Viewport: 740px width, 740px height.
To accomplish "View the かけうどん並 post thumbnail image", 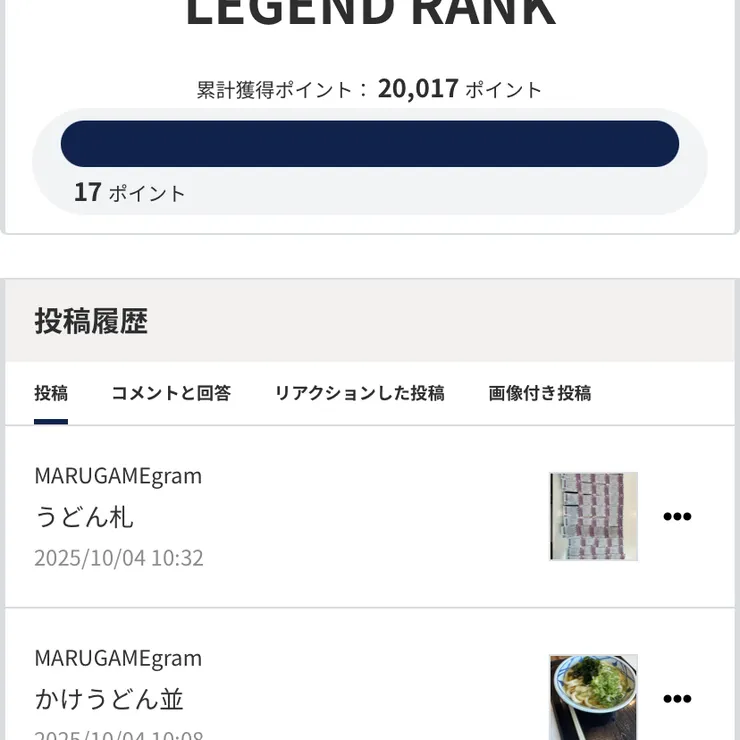I will (x=593, y=697).
